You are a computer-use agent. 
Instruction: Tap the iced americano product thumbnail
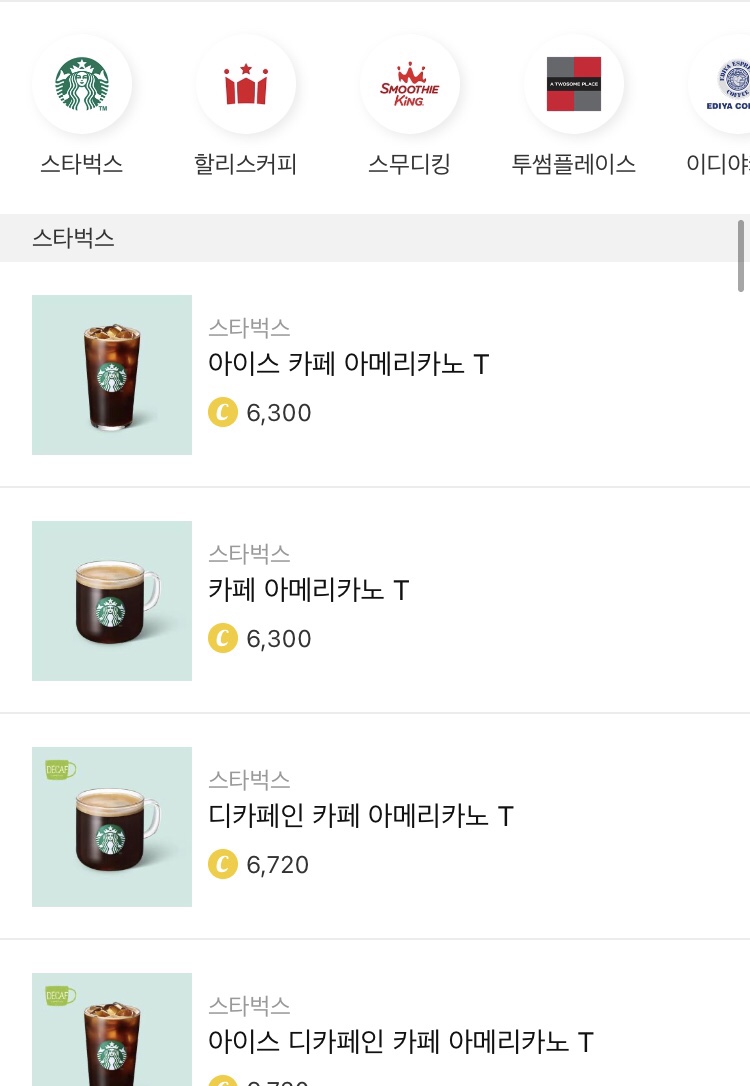[112, 375]
